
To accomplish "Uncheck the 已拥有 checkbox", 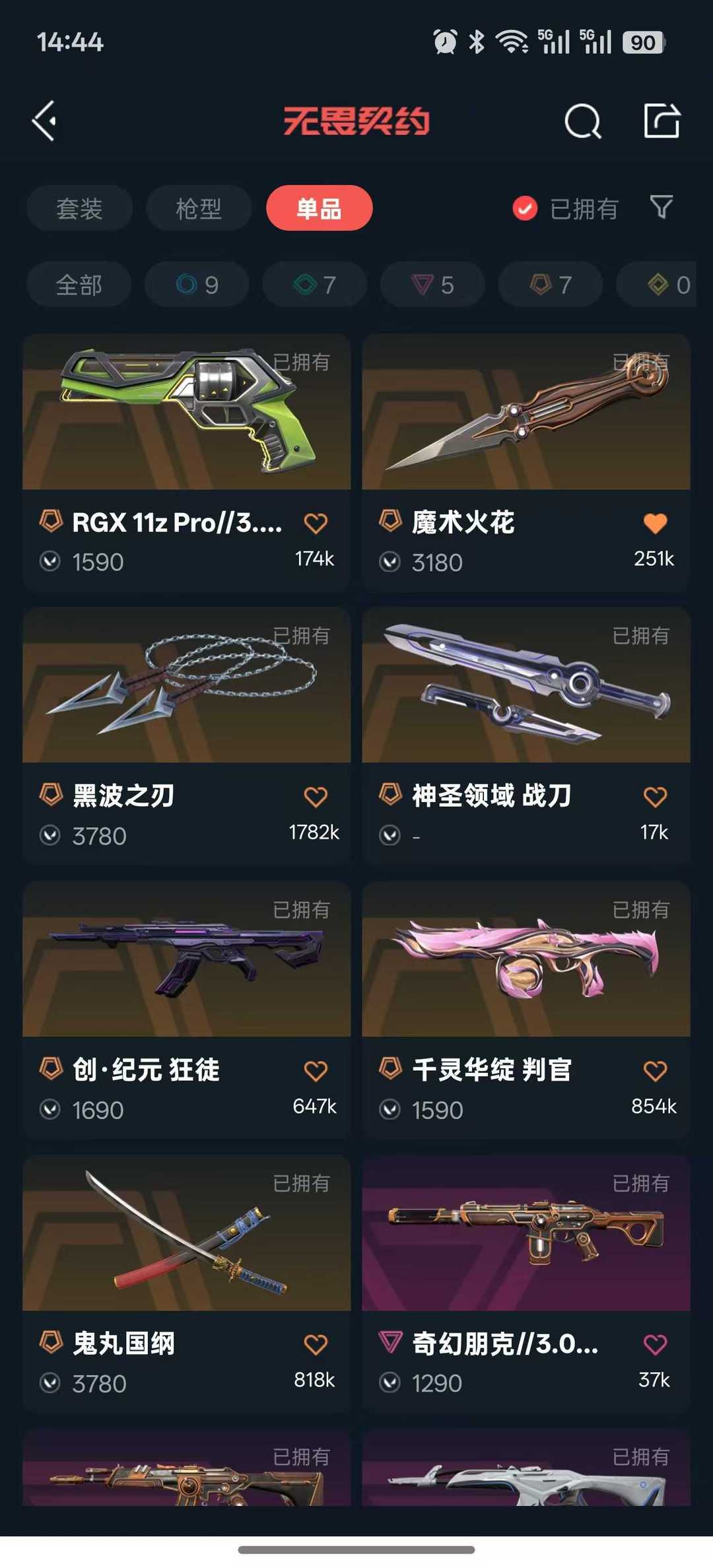I will point(525,209).
